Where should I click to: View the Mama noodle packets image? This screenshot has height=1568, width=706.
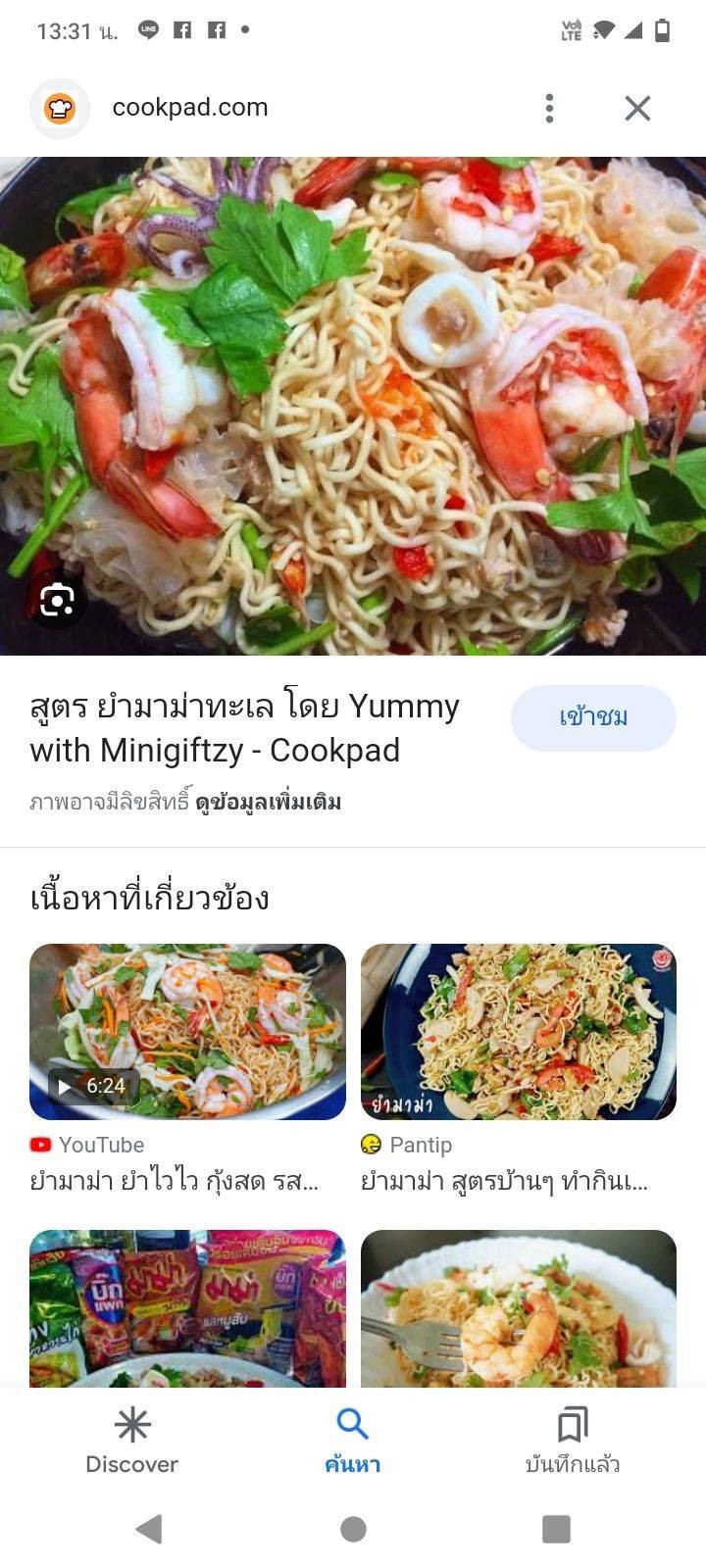(x=187, y=1308)
